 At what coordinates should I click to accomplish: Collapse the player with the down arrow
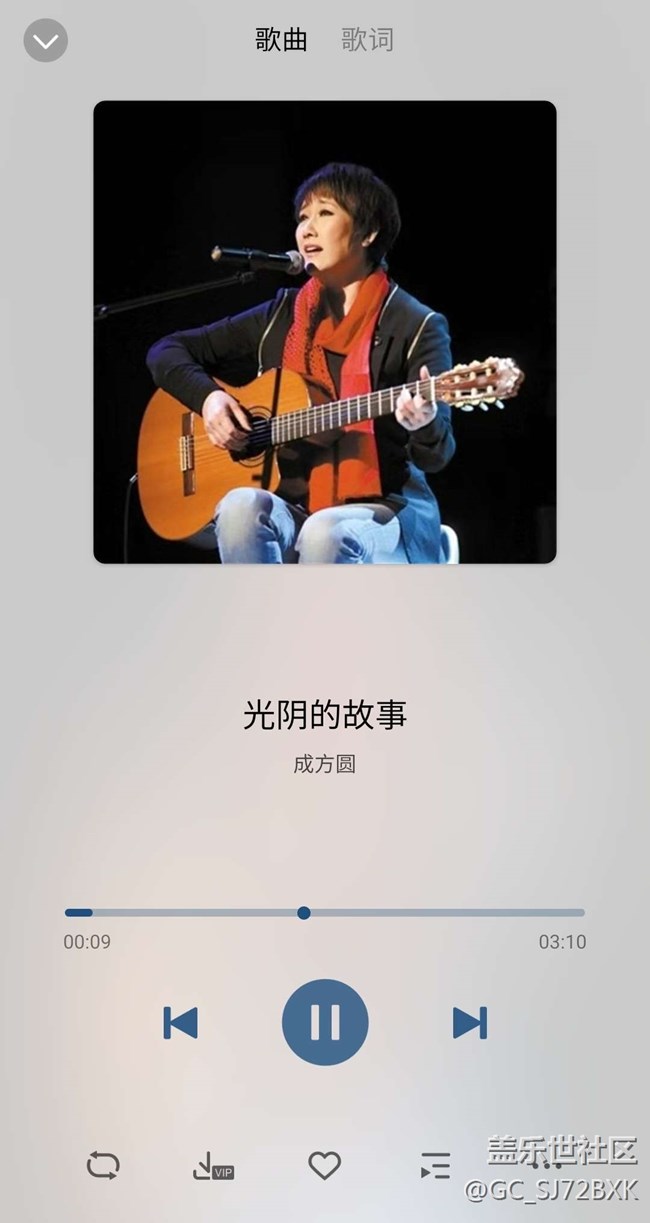coord(46,41)
